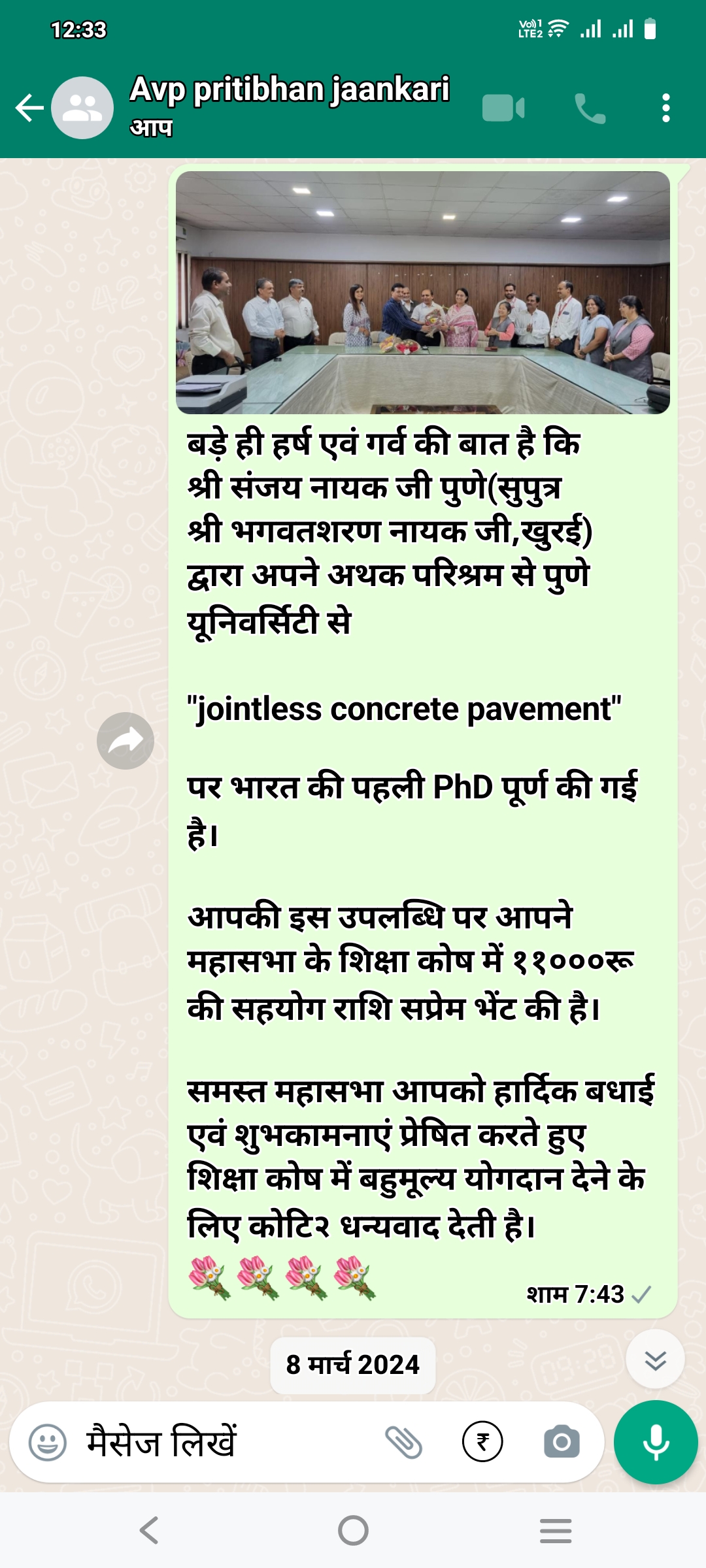
Task: Open Avp pritibhan jaankari group info
Action: point(288,105)
